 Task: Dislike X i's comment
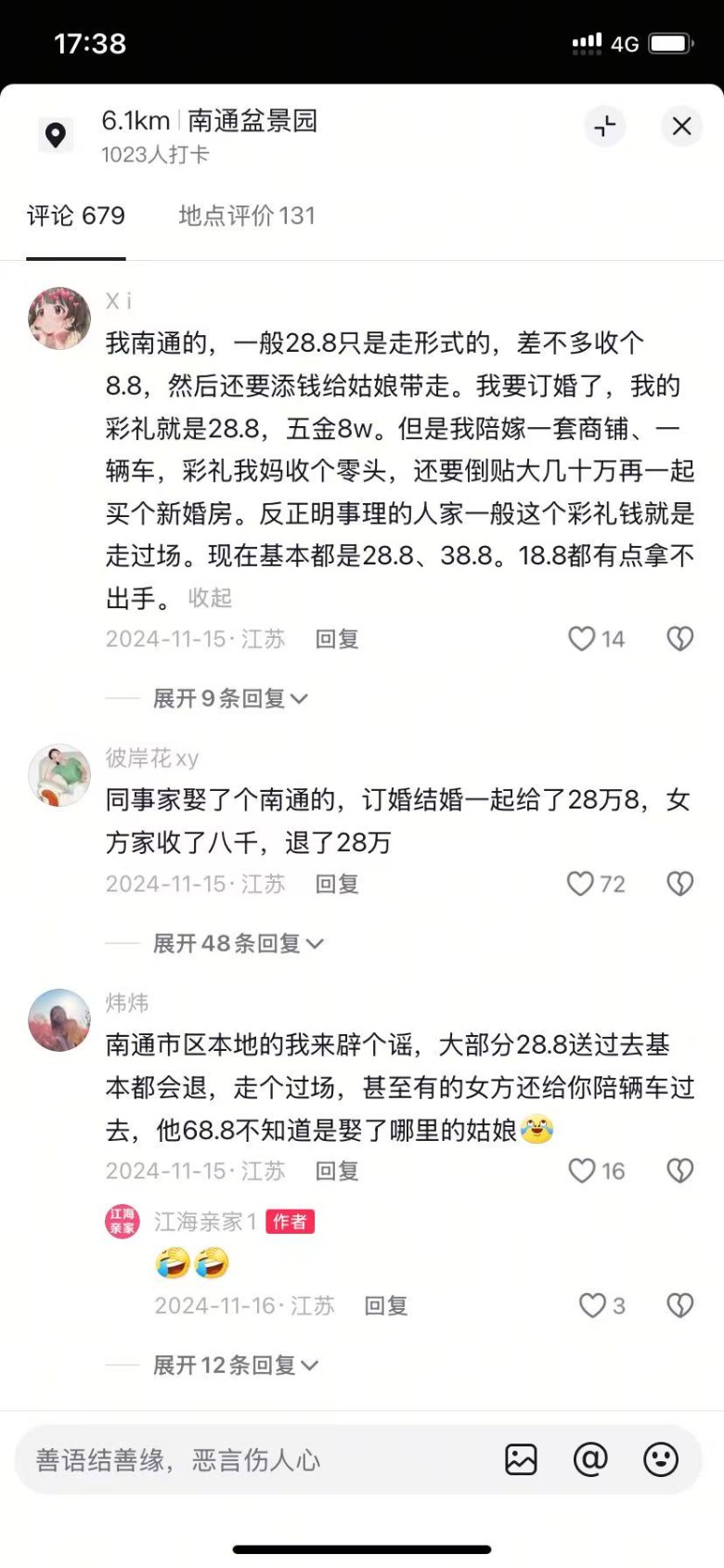[x=680, y=639]
